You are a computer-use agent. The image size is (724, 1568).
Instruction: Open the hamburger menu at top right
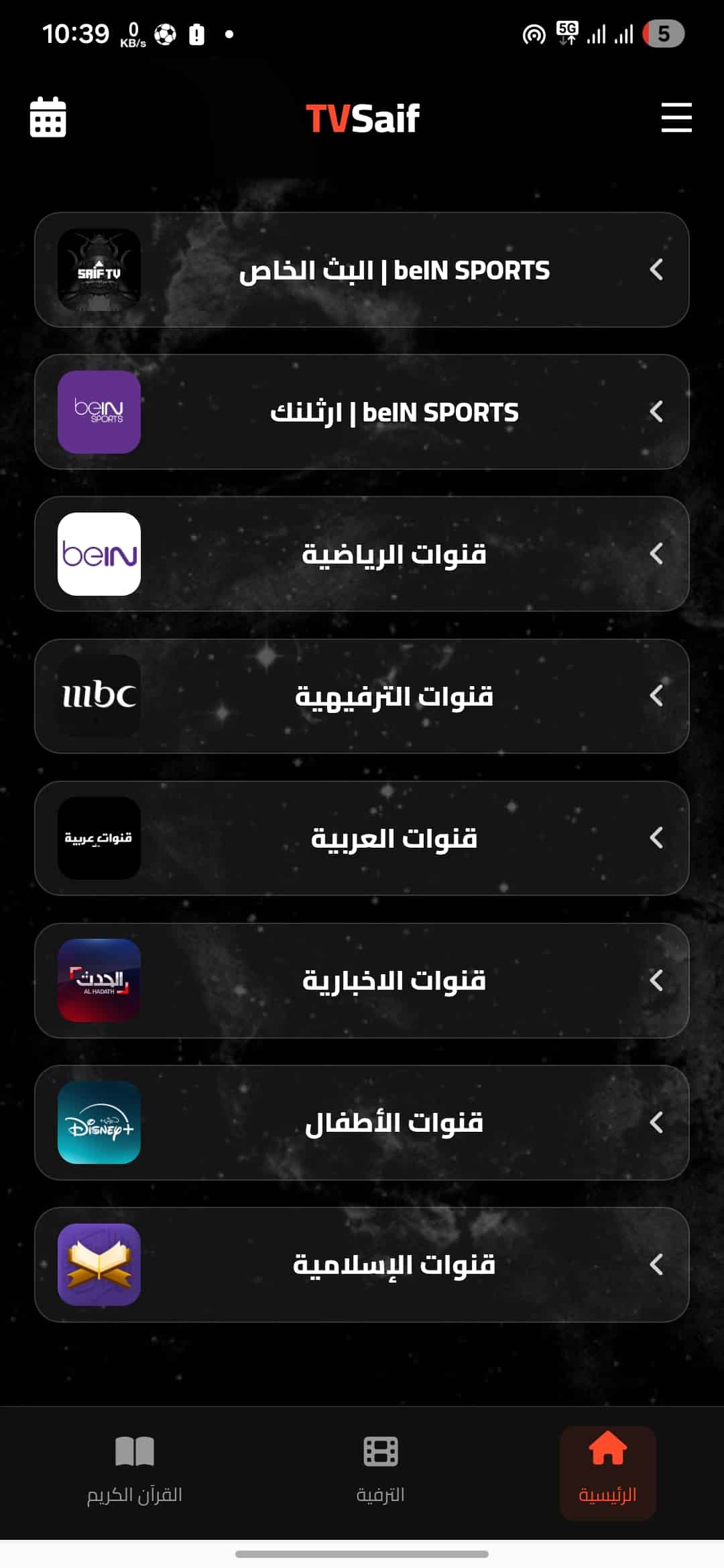pos(676,117)
